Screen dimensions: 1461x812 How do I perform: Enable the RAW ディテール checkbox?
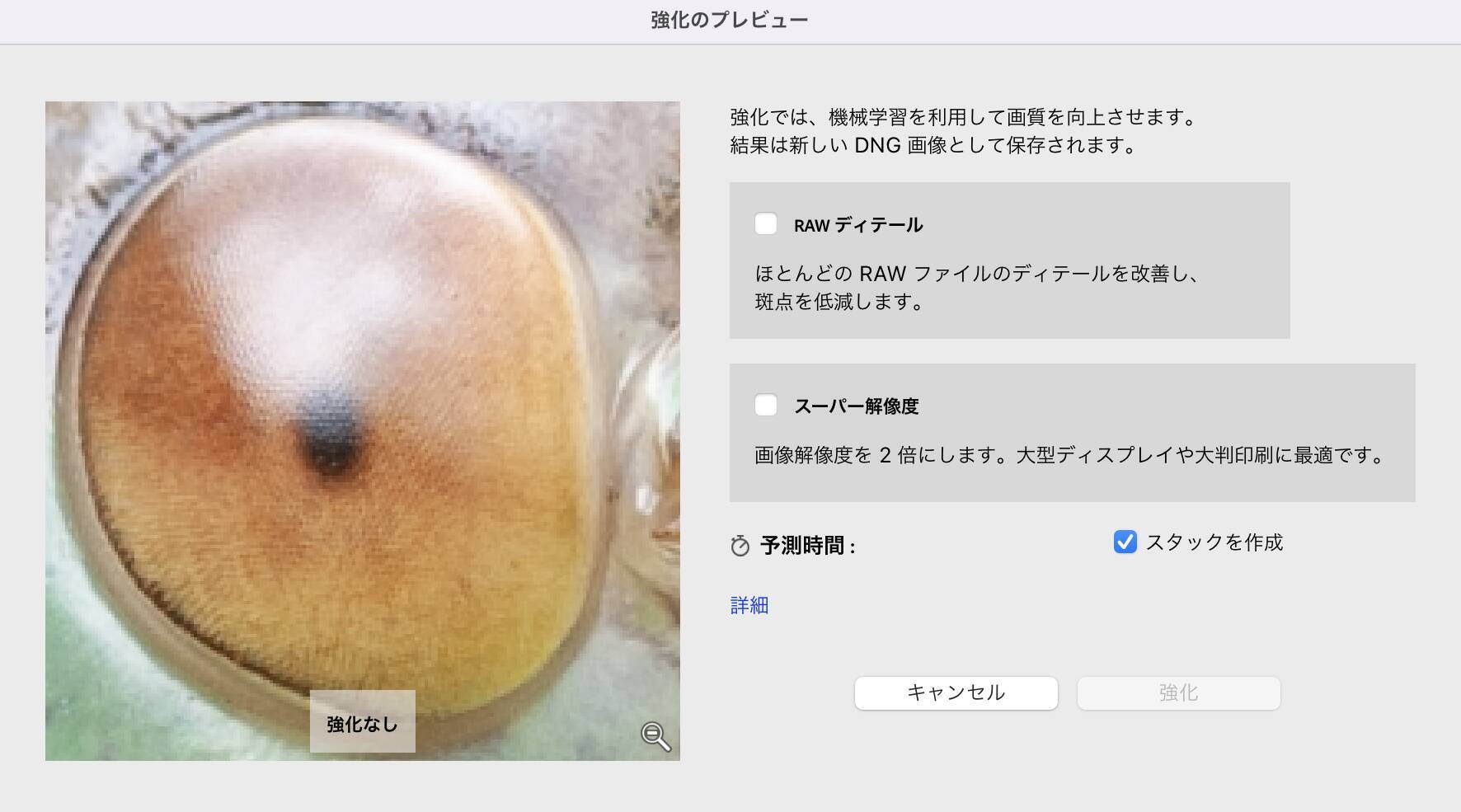tap(766, 224)
